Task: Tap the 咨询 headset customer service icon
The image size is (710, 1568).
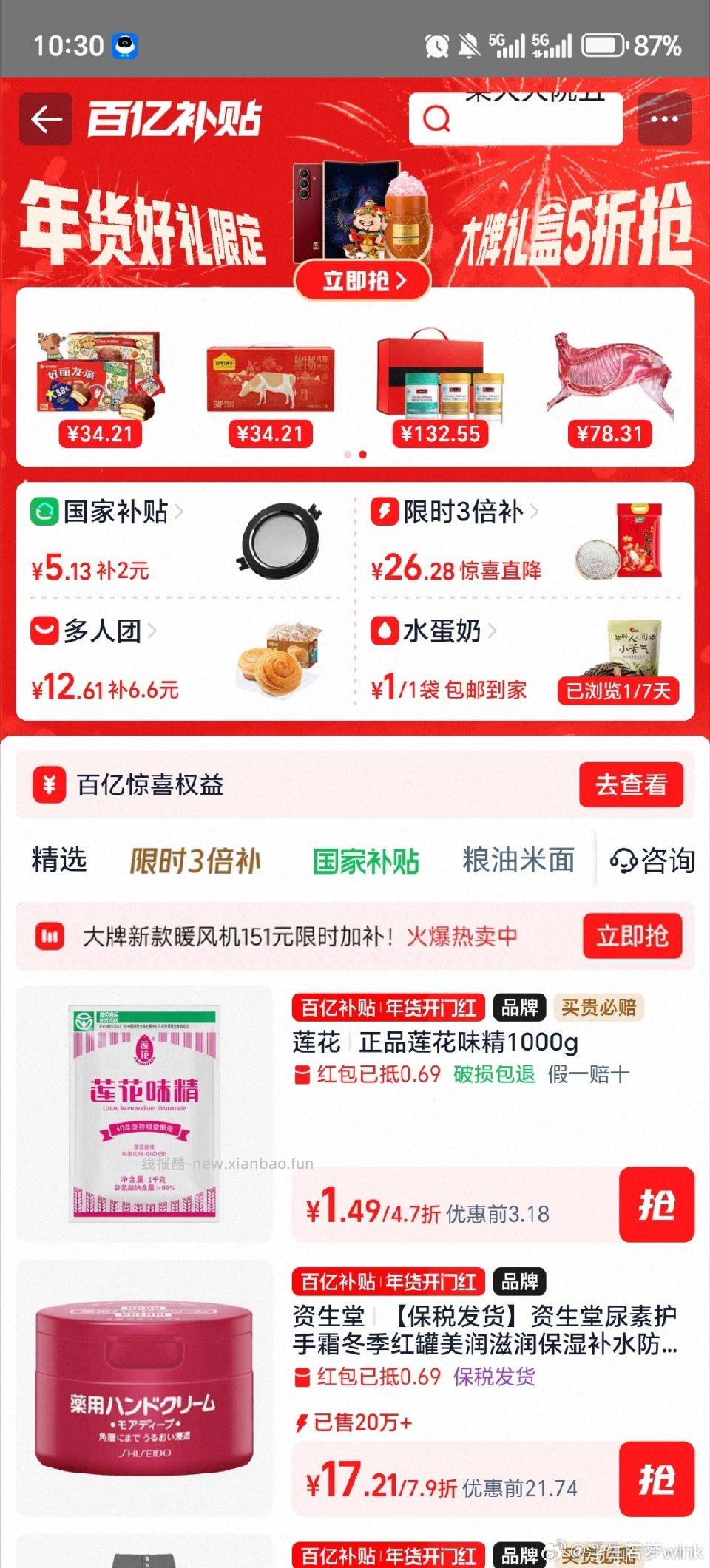Action: 623,860
